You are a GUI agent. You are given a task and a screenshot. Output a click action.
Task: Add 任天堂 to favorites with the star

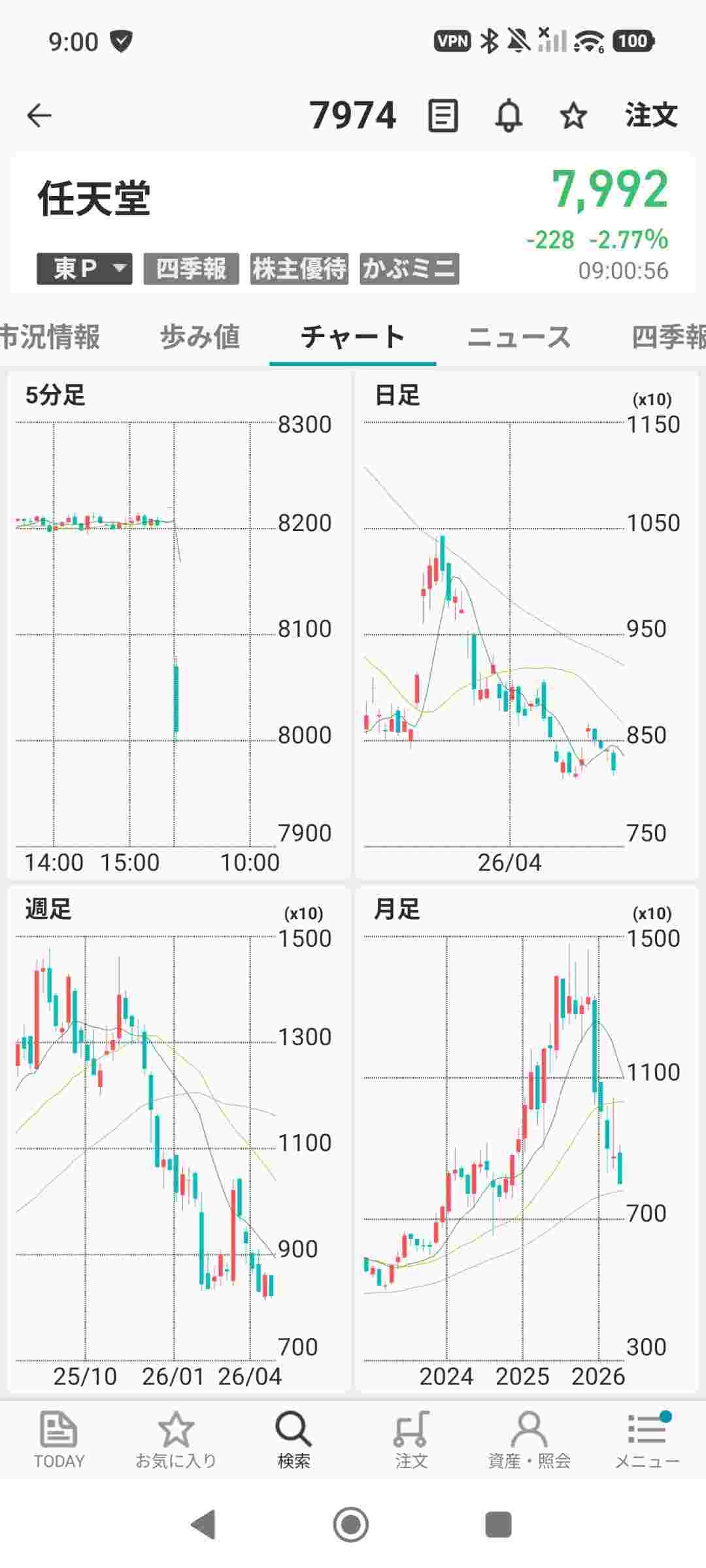(573, 116)
